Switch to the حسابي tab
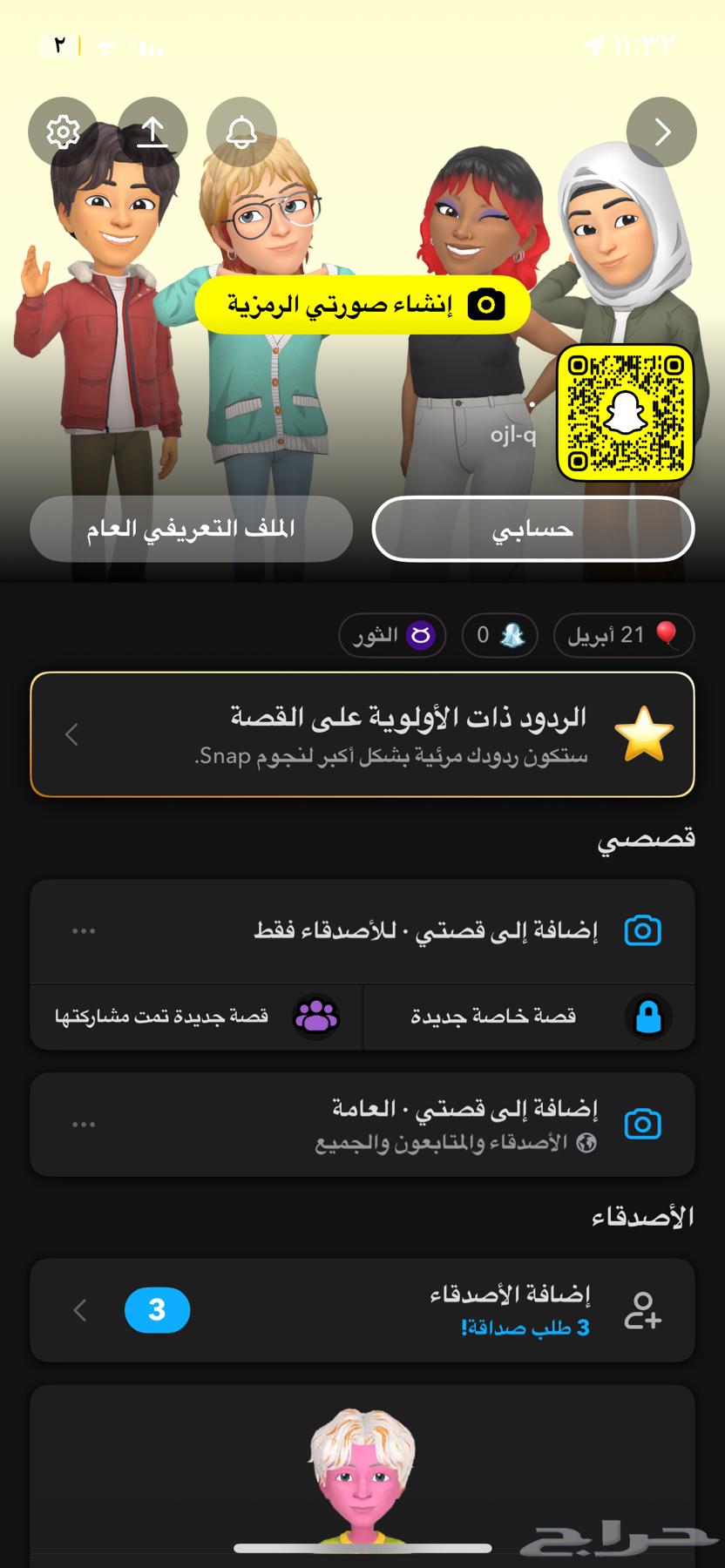 pyautogui.click(x=532, y=529)
